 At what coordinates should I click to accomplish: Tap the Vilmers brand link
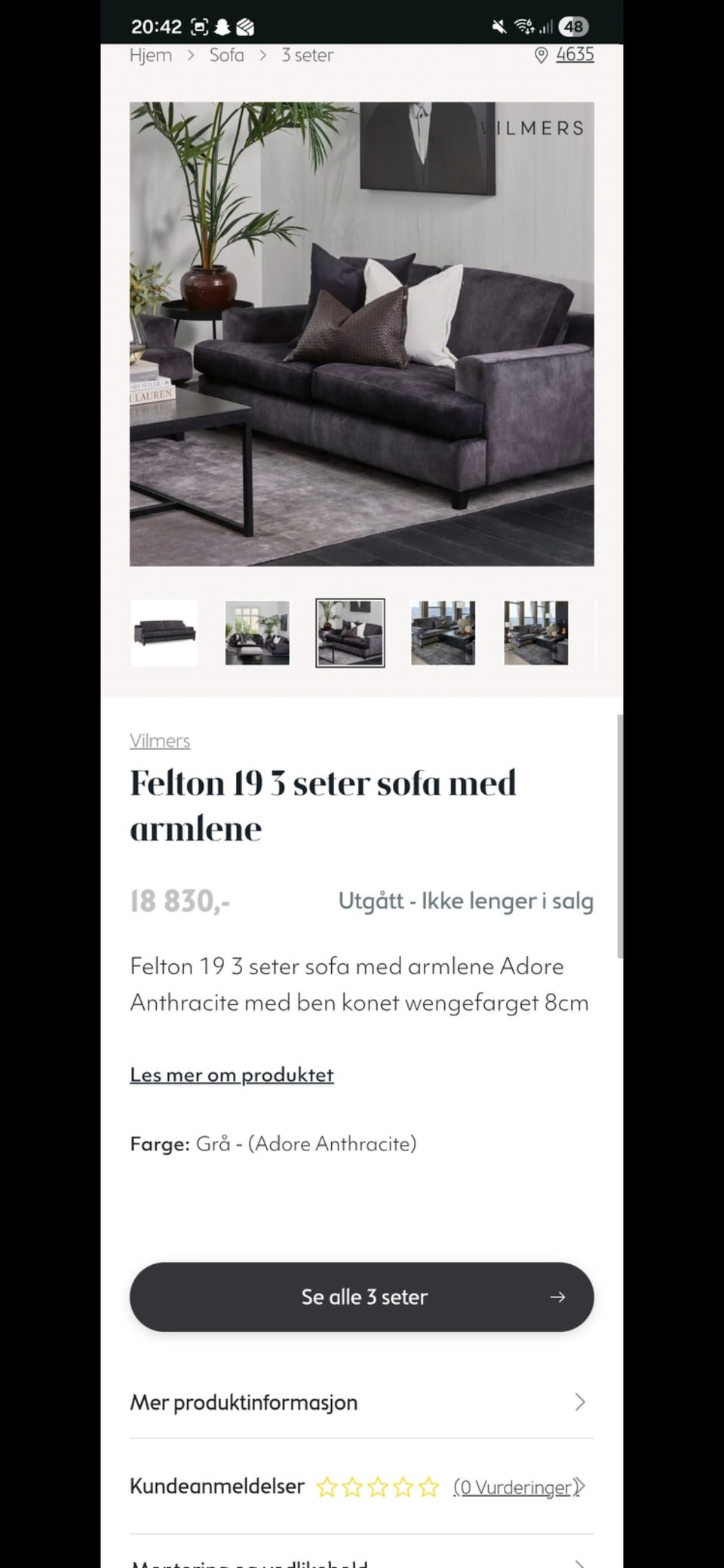pyautogui.click(x=159, y=741)
